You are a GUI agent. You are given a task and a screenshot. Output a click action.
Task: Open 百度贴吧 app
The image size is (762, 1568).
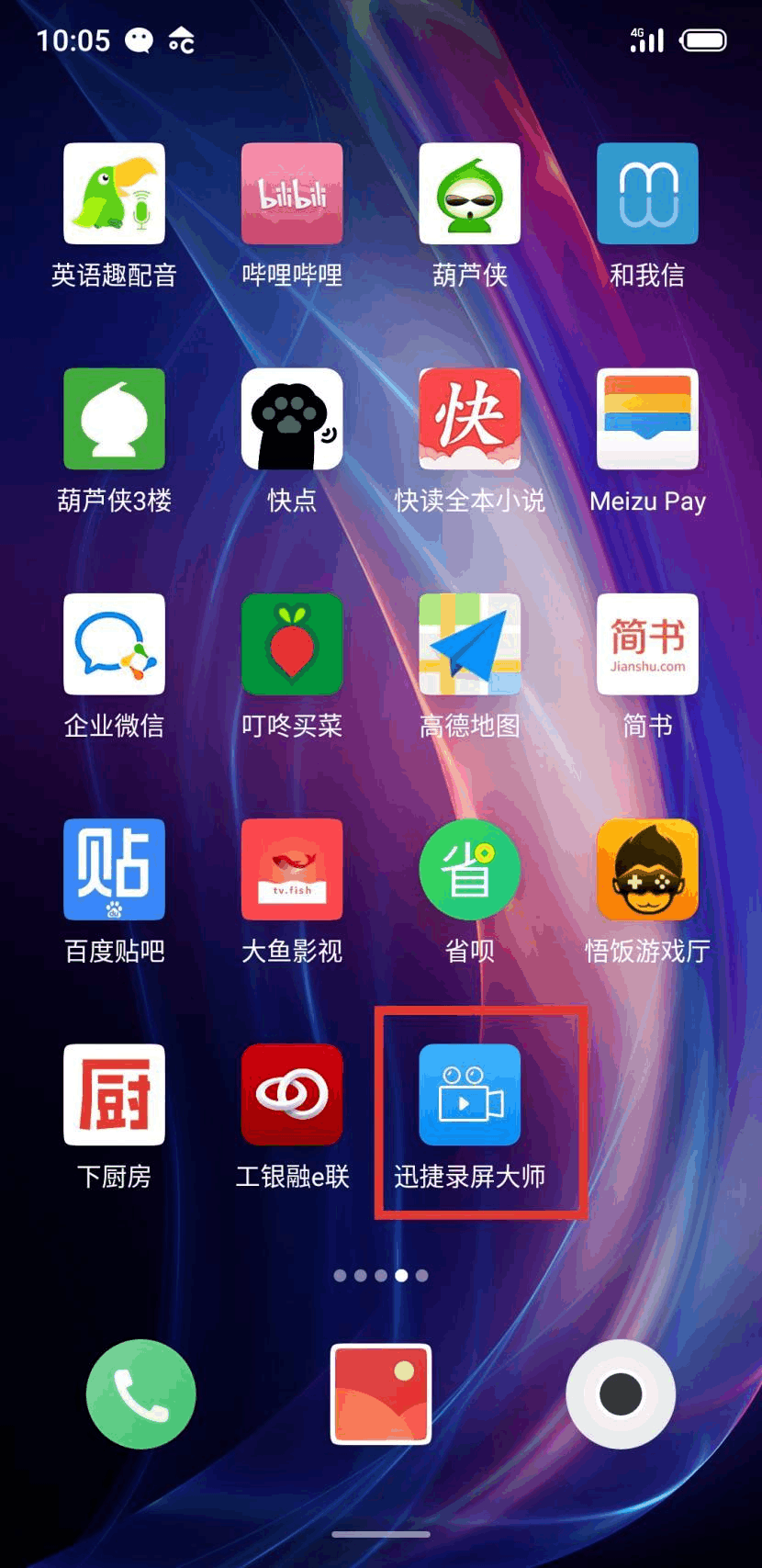tap(114, 869)
